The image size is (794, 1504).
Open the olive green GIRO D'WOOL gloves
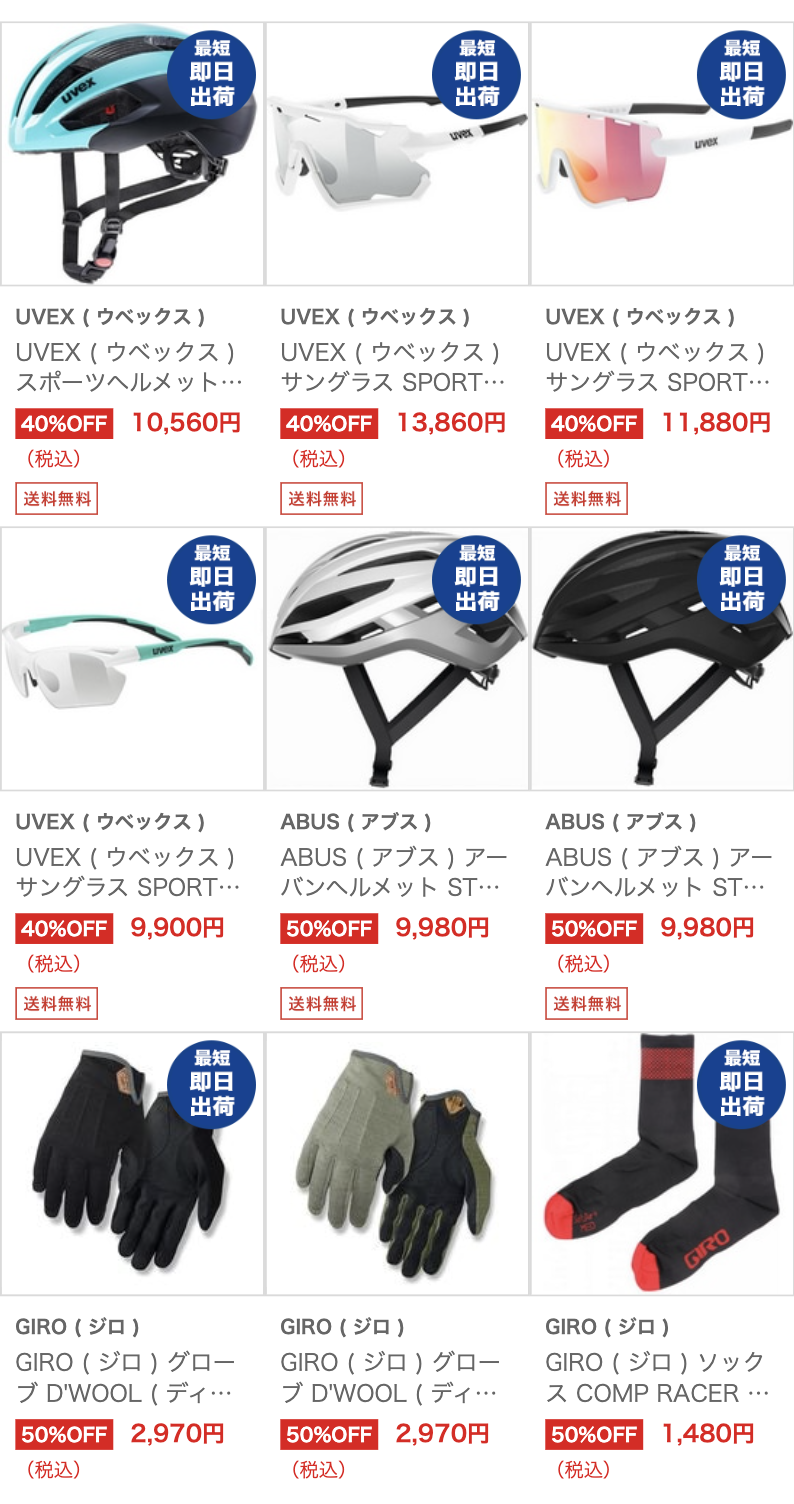[397, 1165]
